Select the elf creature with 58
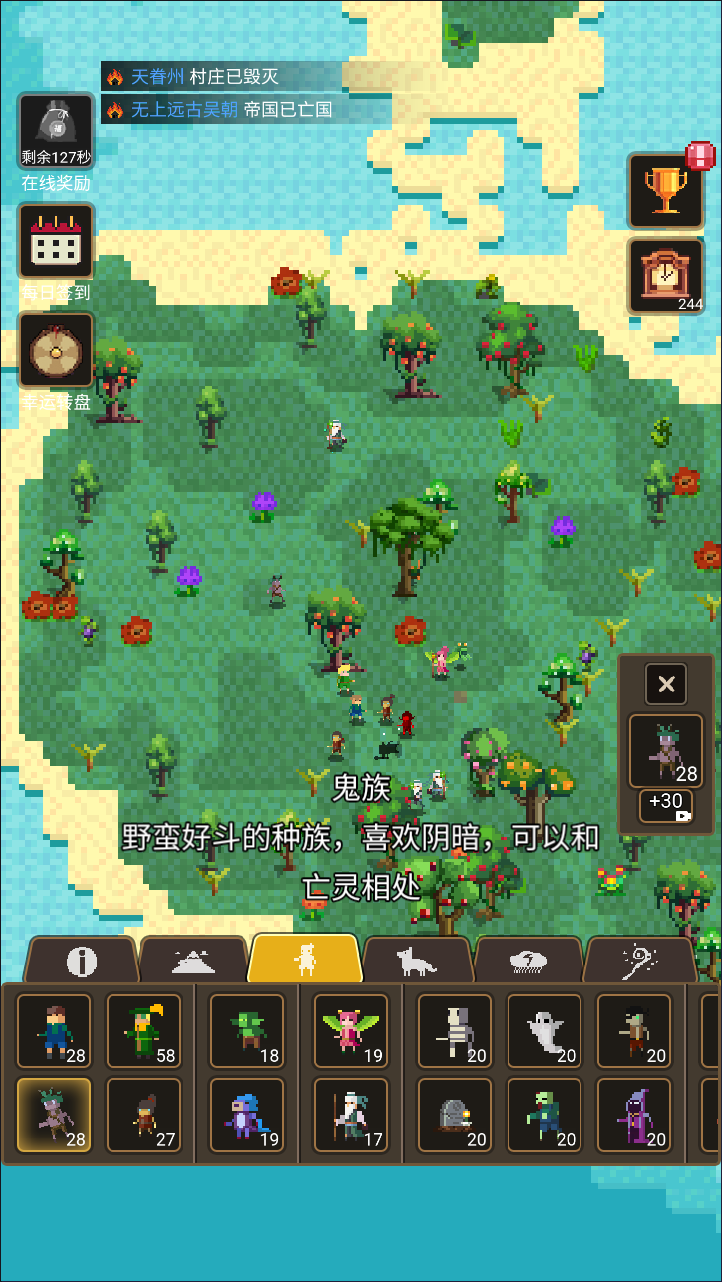Screen dimensions: 722x1282 144,1031
